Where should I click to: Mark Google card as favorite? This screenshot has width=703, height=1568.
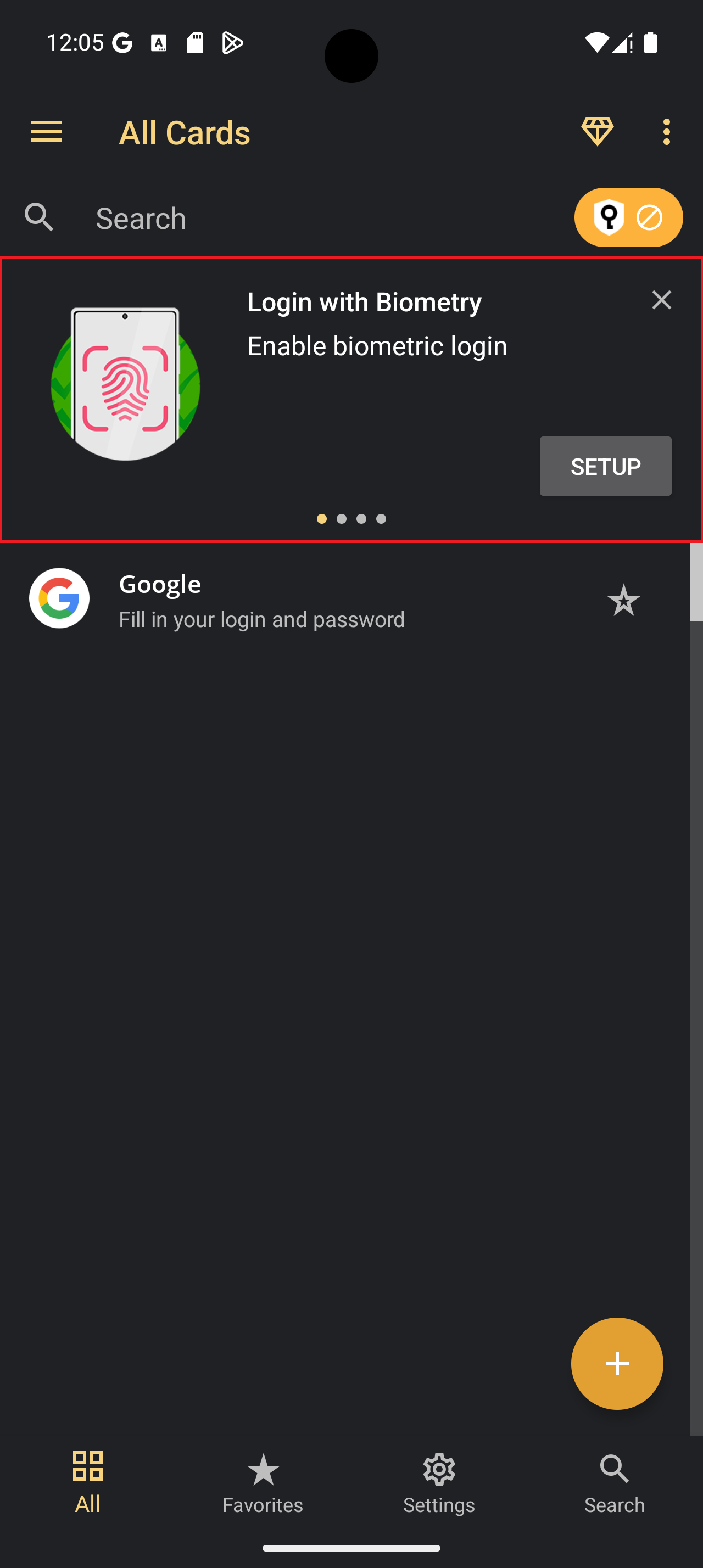pyautogui.click(x=623, y=600)
